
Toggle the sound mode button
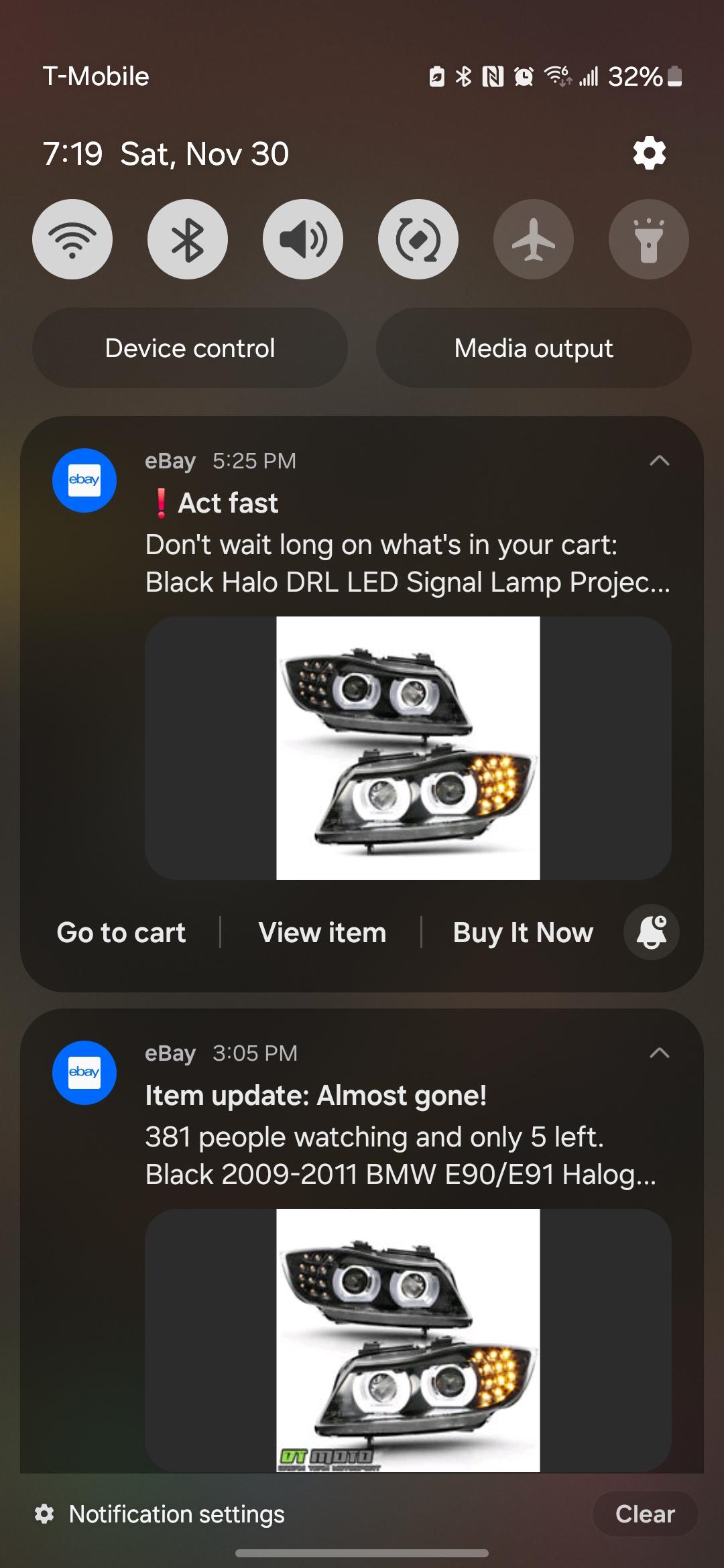(303, 239)
